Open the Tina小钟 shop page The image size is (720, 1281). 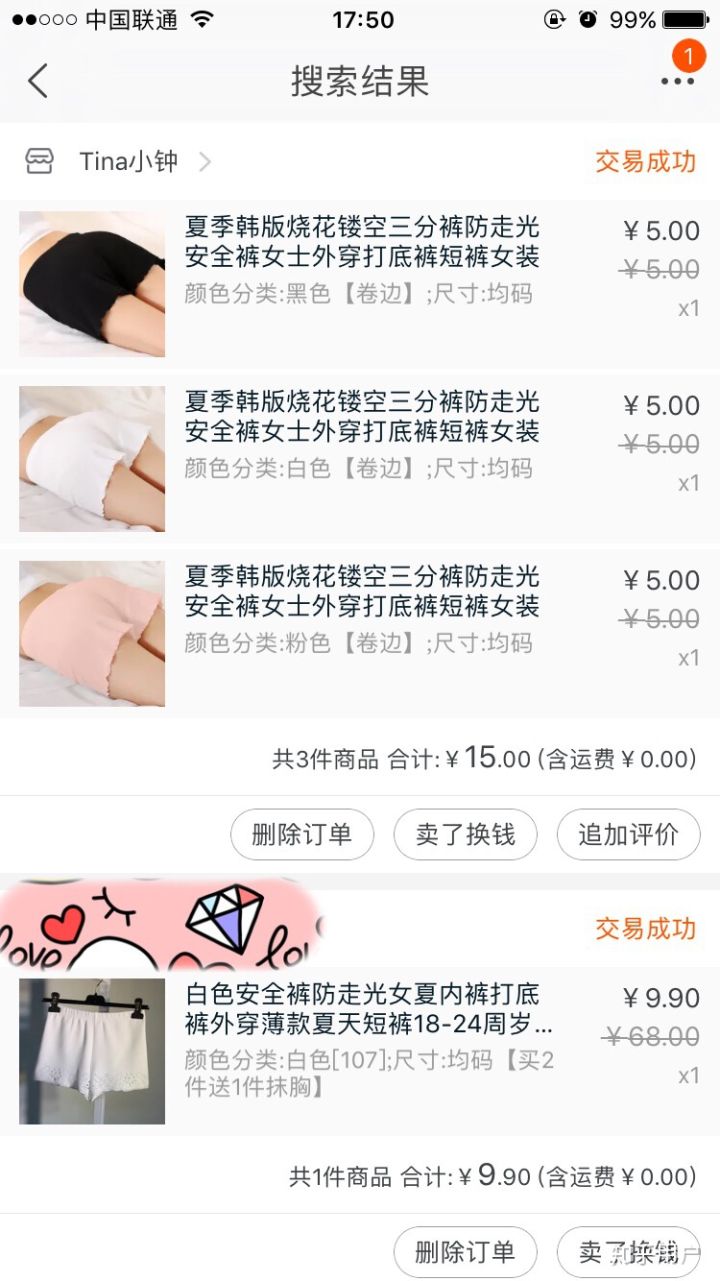128,161
